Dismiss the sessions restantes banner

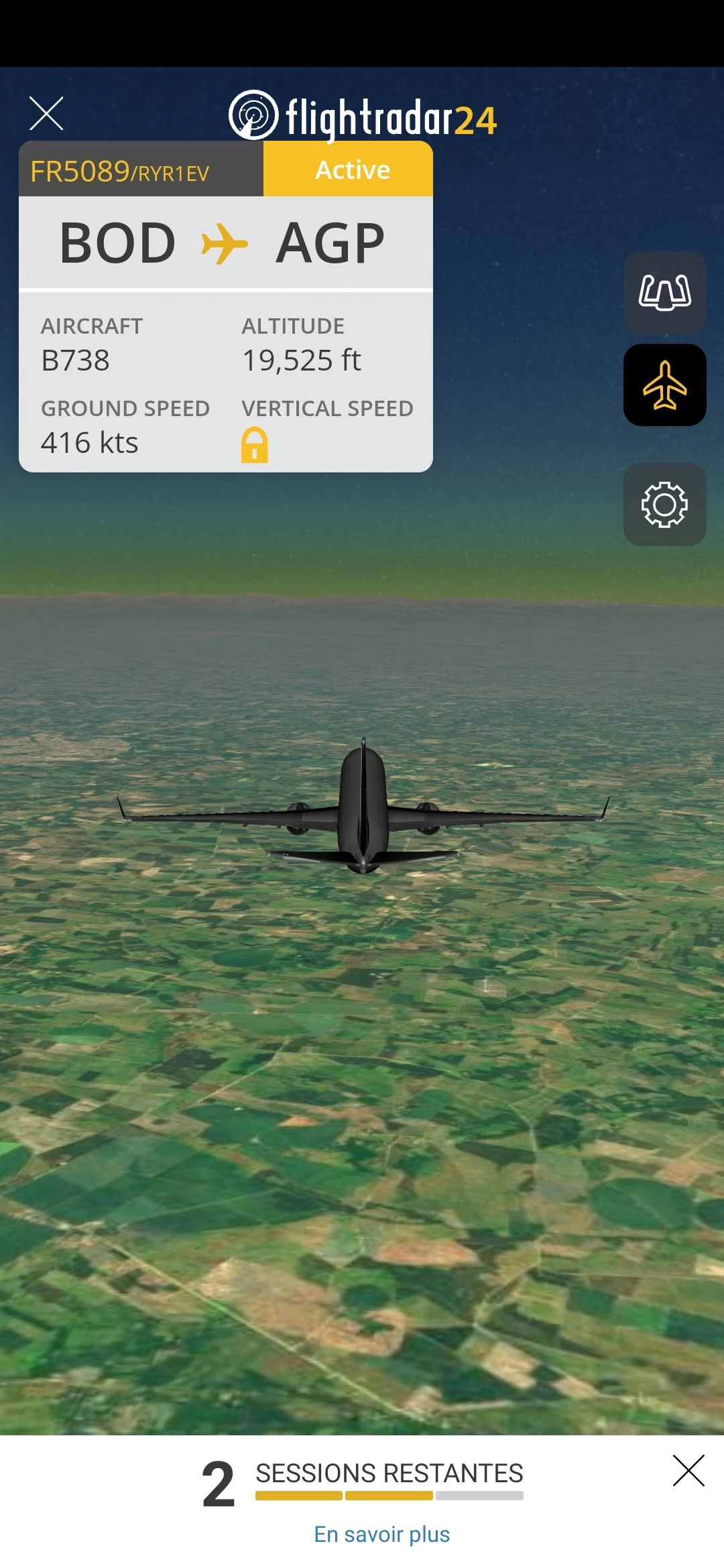[x=688, y=1471]
